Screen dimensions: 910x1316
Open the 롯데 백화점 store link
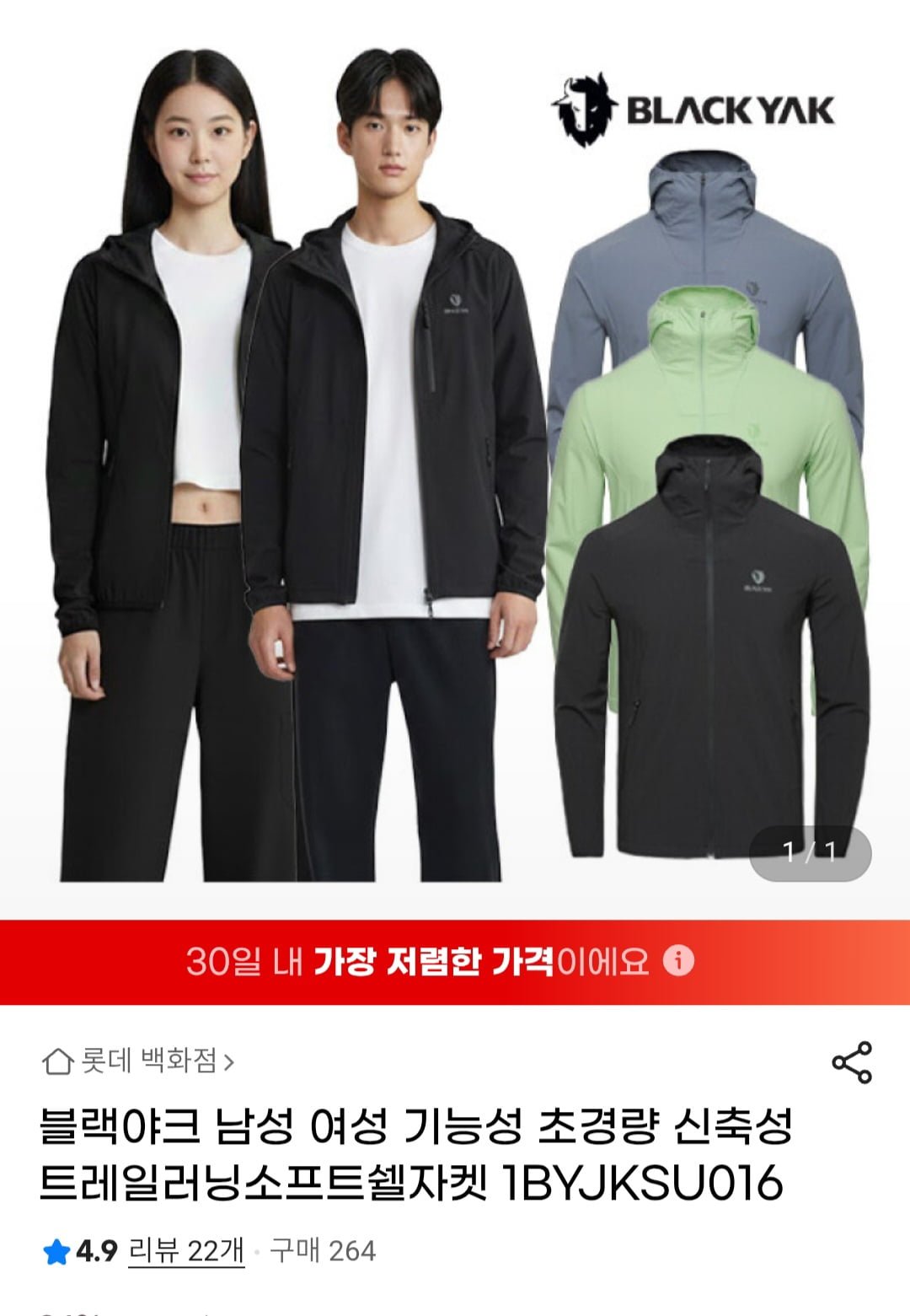[139, 1061]
